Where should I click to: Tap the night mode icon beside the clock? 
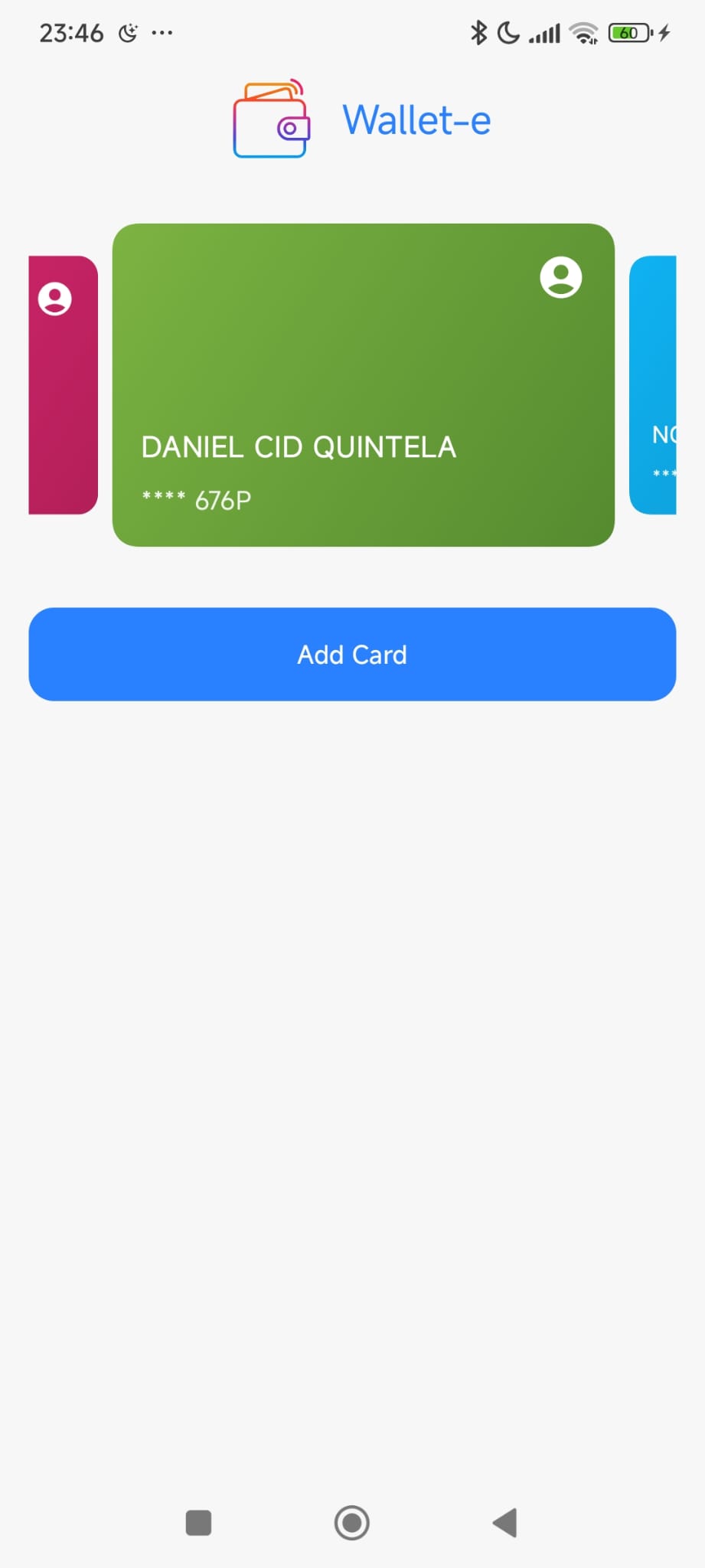[128, 31]
